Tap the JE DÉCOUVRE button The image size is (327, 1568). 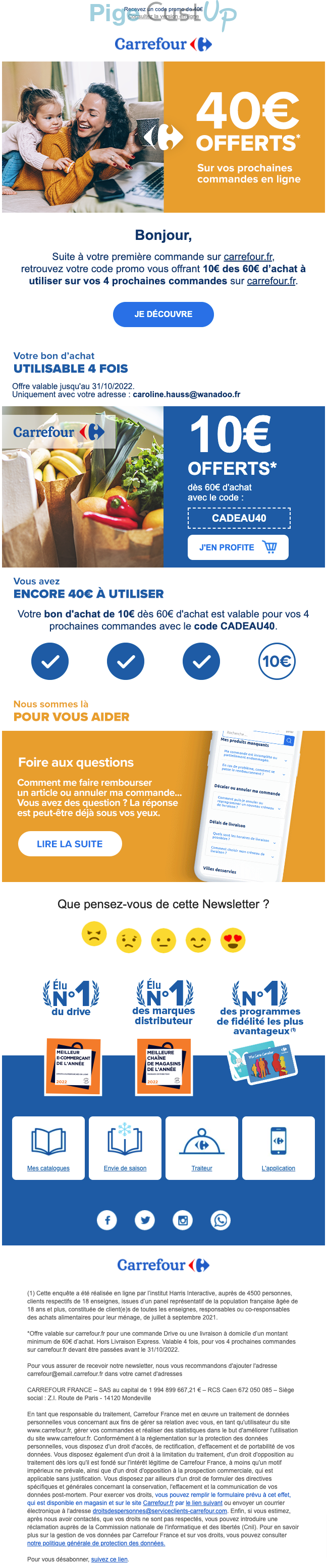(163, 314)
